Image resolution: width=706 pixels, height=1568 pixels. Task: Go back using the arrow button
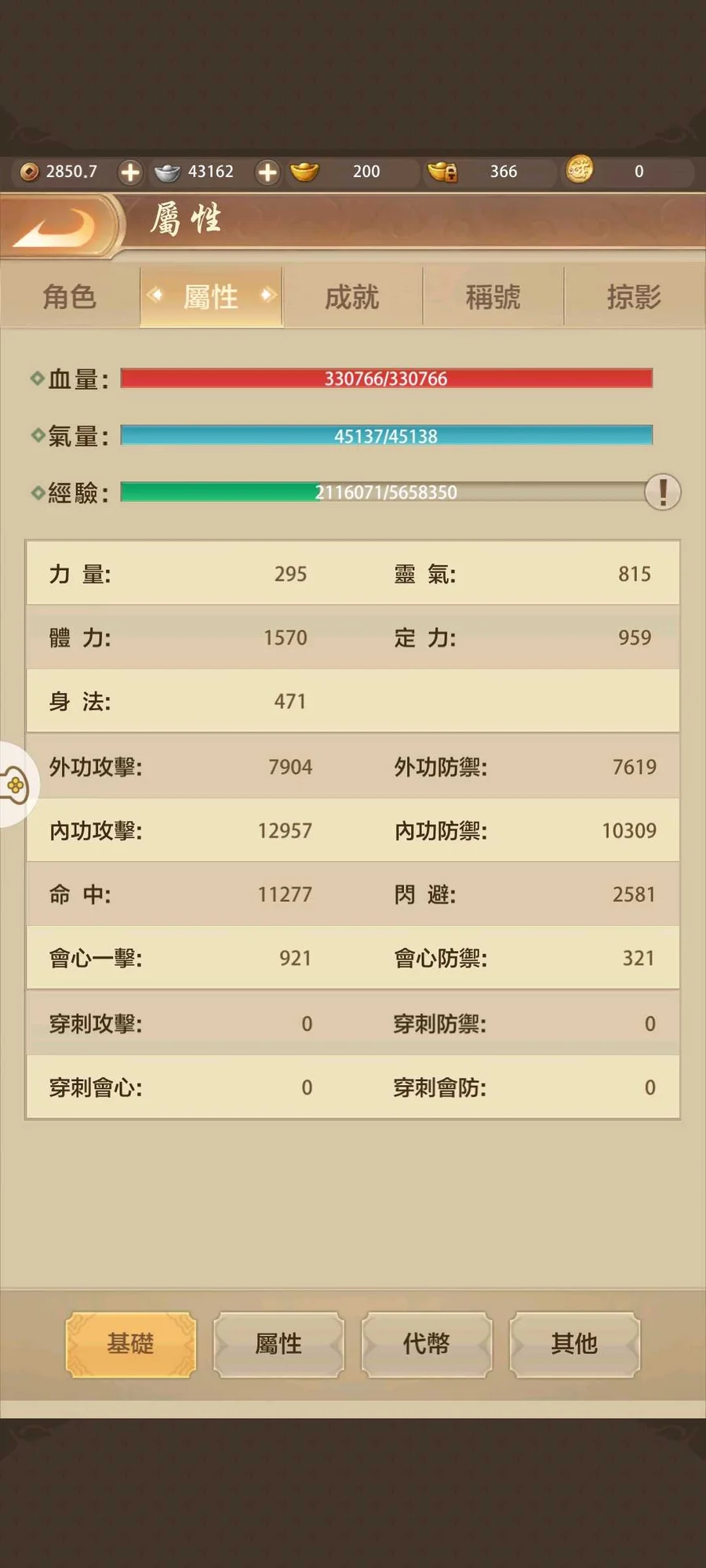click(x=56, y=227)
